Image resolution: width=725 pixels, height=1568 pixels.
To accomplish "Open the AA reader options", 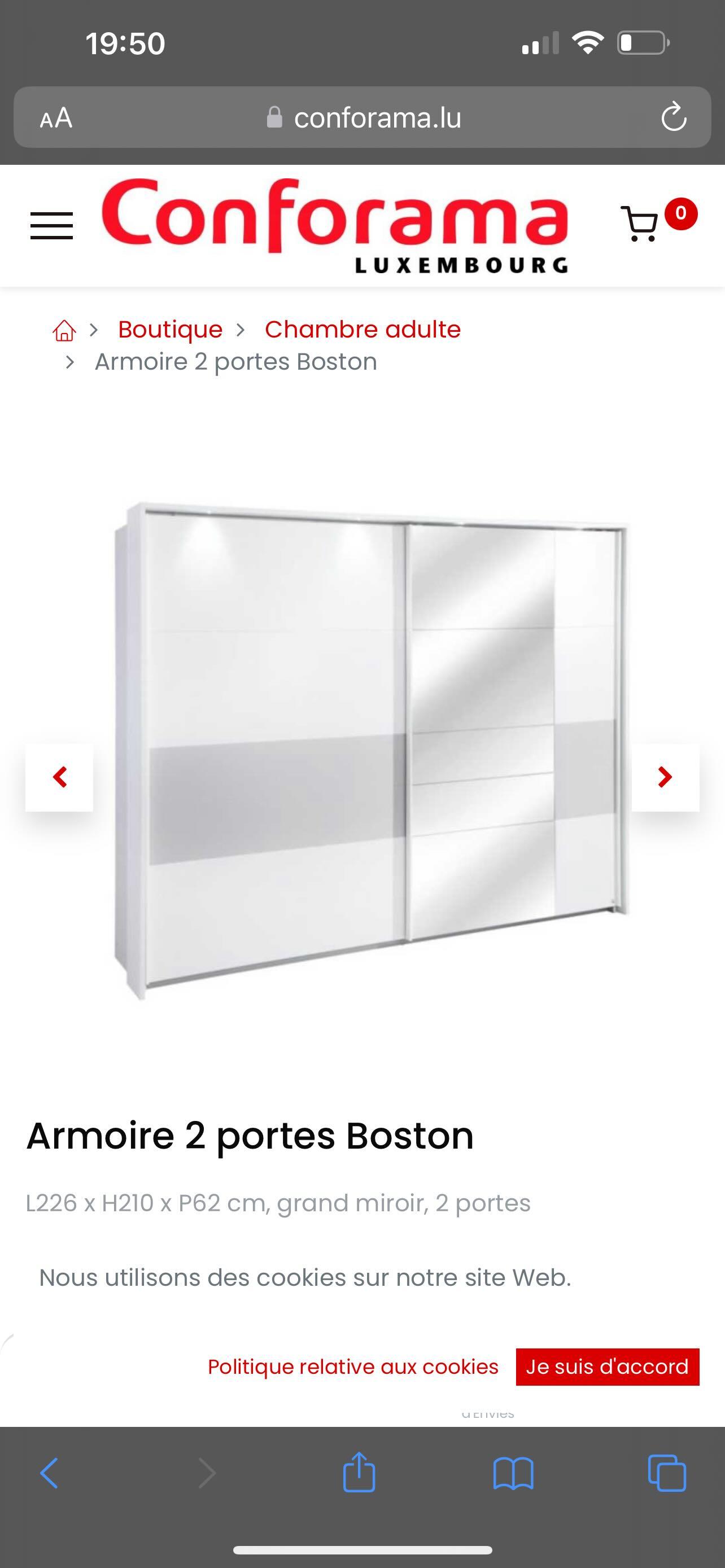I will pos(56,117).
